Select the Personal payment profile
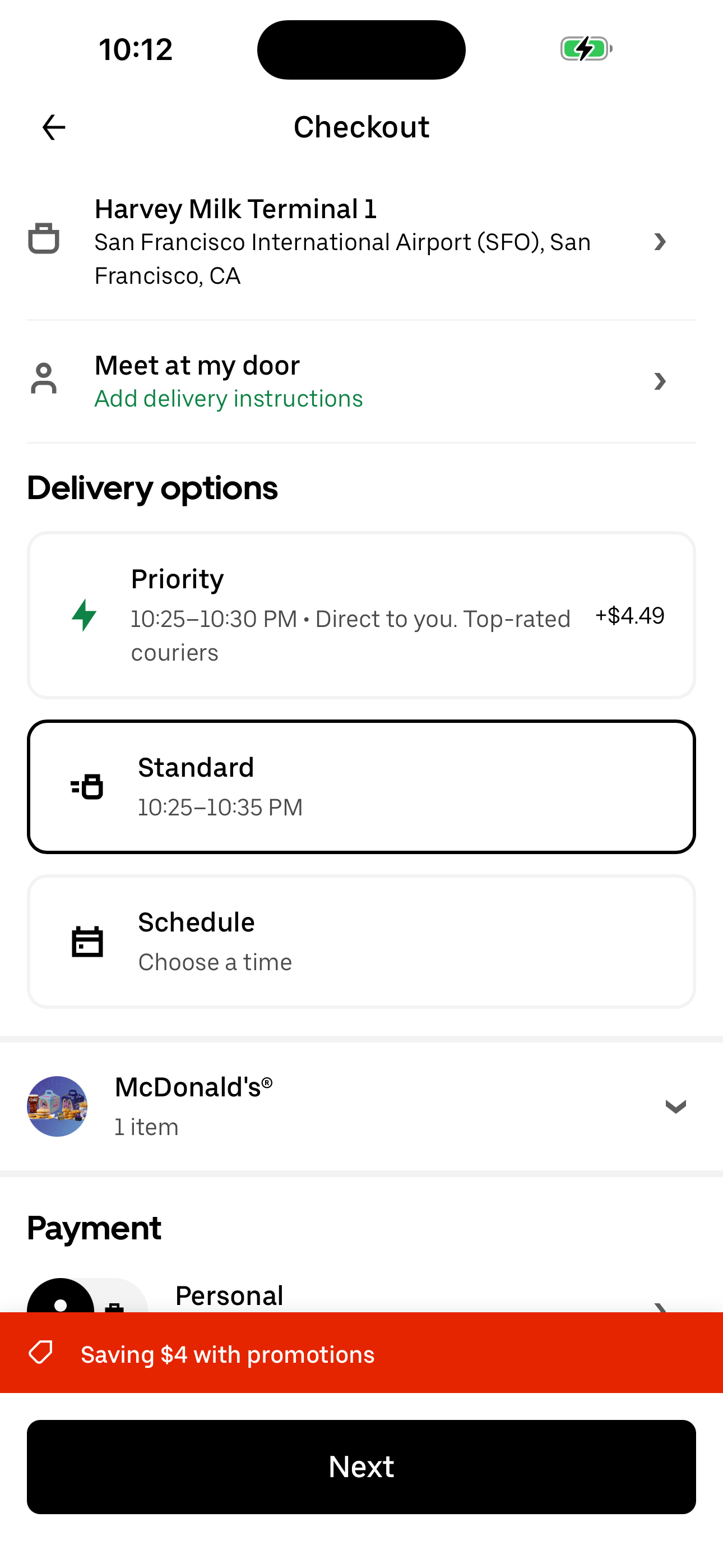 tap(361, 1295)
